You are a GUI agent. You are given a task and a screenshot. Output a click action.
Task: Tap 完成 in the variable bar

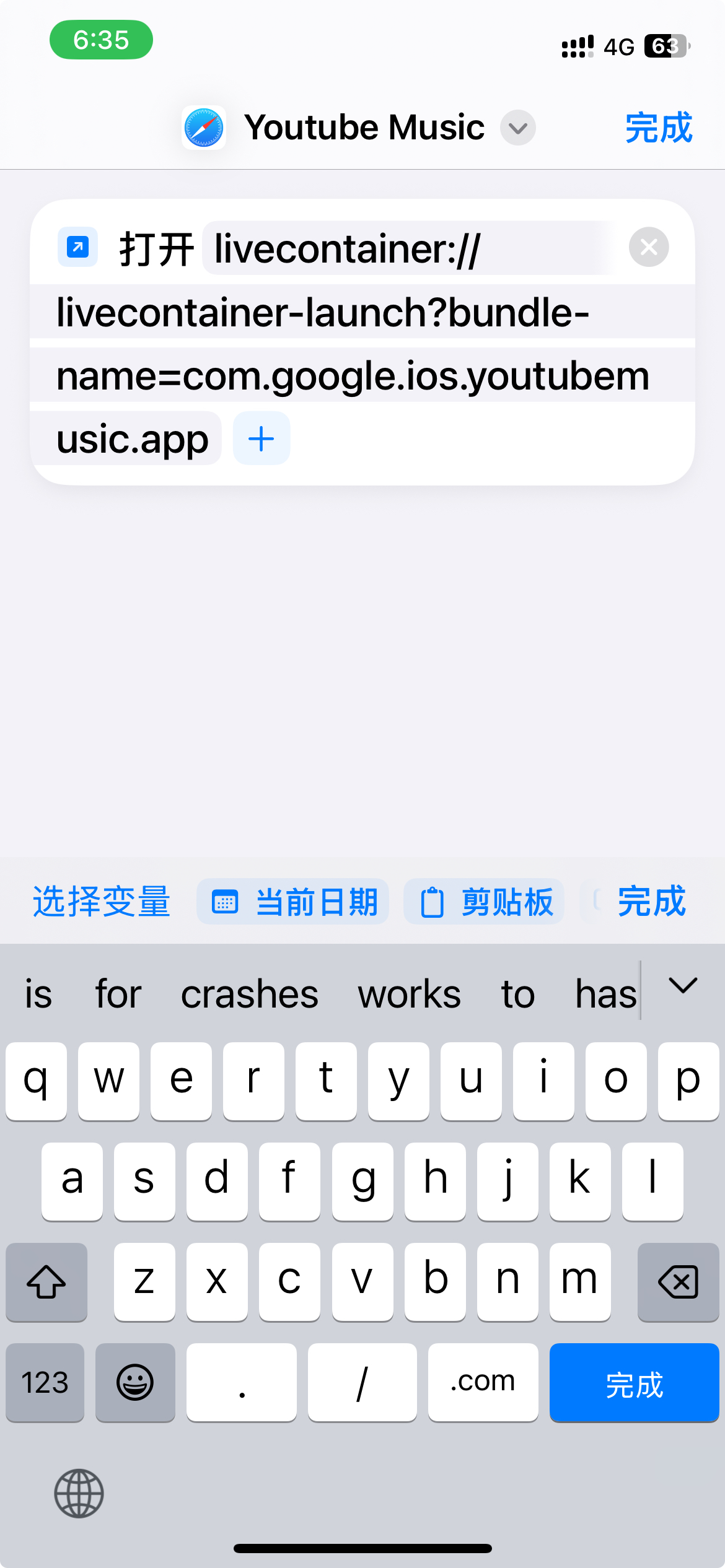(651, 902)
